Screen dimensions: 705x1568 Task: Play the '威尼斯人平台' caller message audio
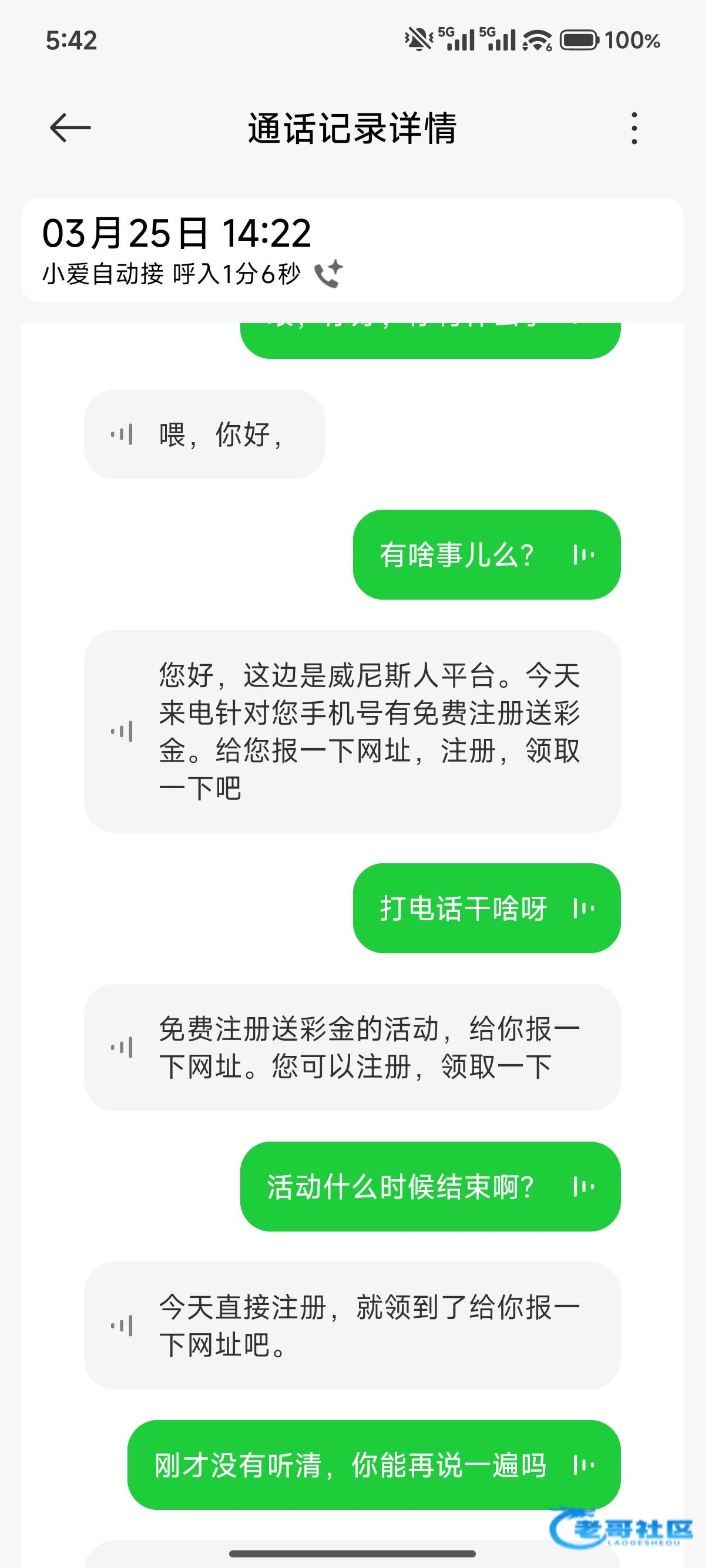122,731
